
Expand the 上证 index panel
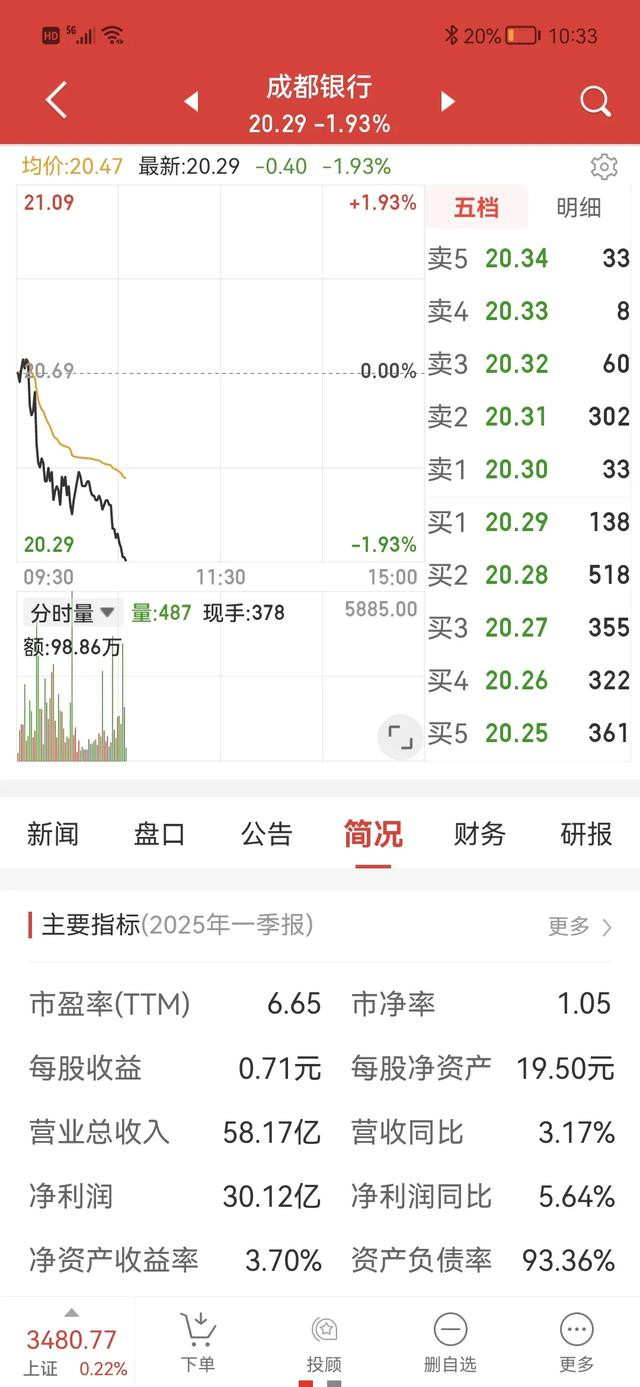tap(71, 1342)
